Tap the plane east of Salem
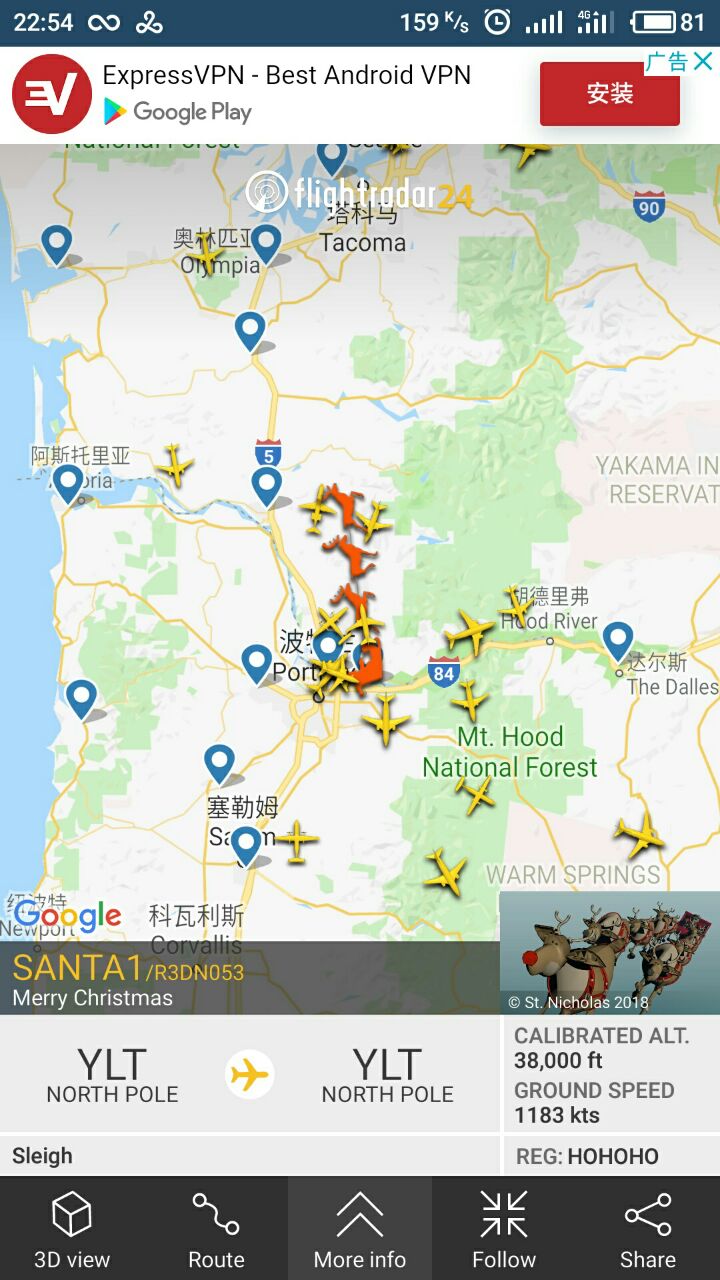This screenshot has width=720, height=1280. coord(297,840)
